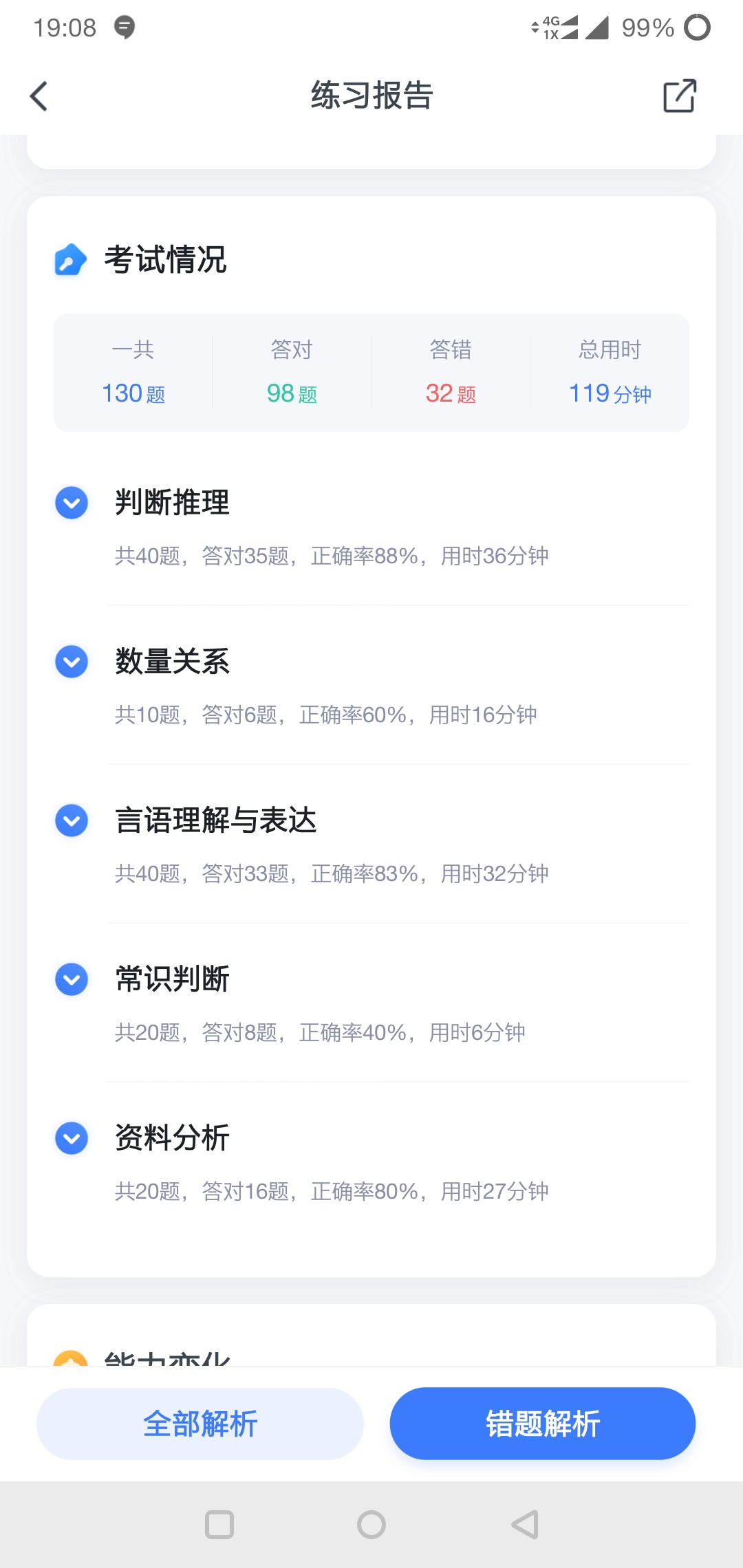743x1568 pixels.
Task: Tap the system home button
Action: [x=371, y=1525]
